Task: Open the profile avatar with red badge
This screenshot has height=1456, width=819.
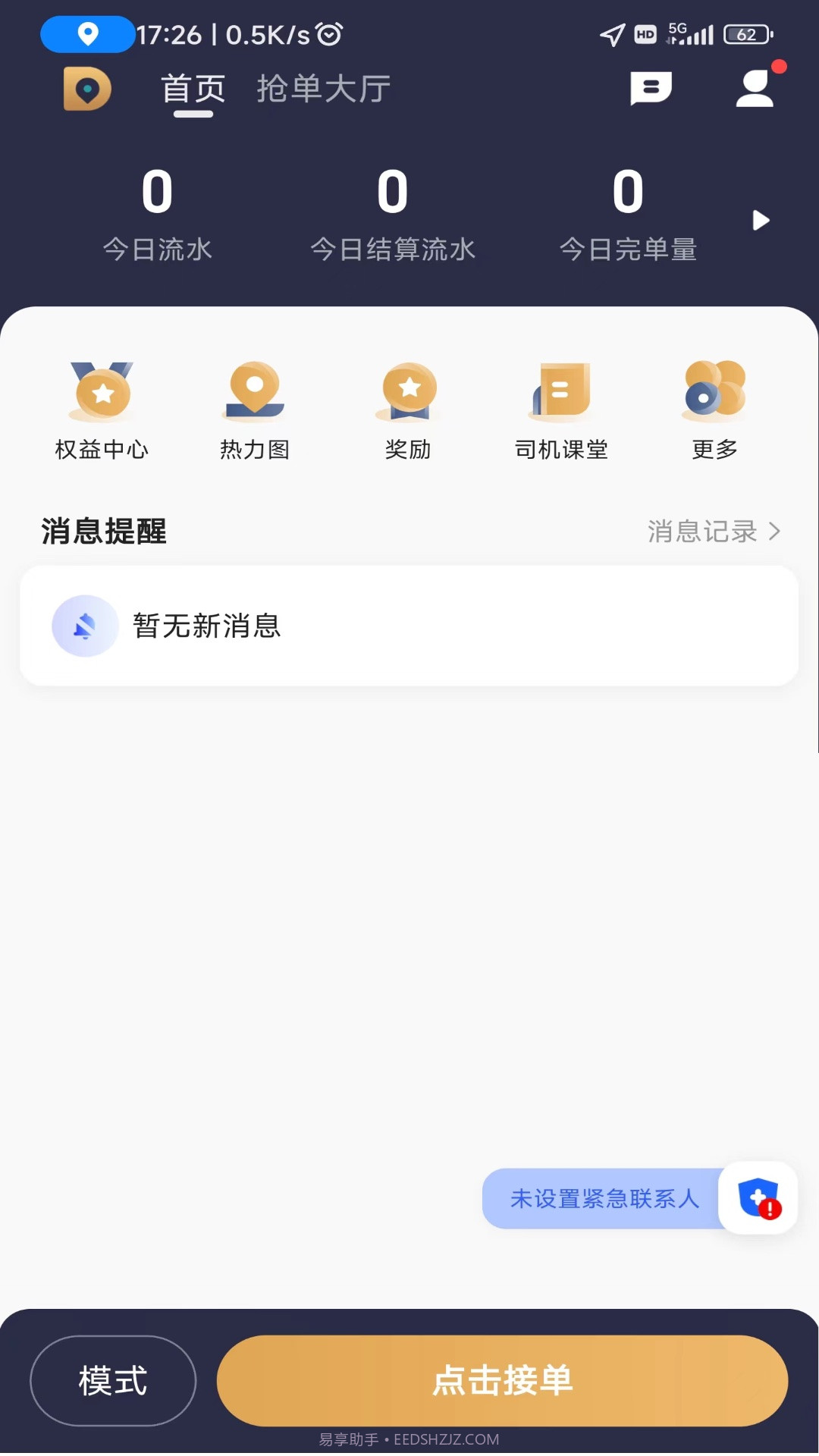Action: tap(755, 87)
